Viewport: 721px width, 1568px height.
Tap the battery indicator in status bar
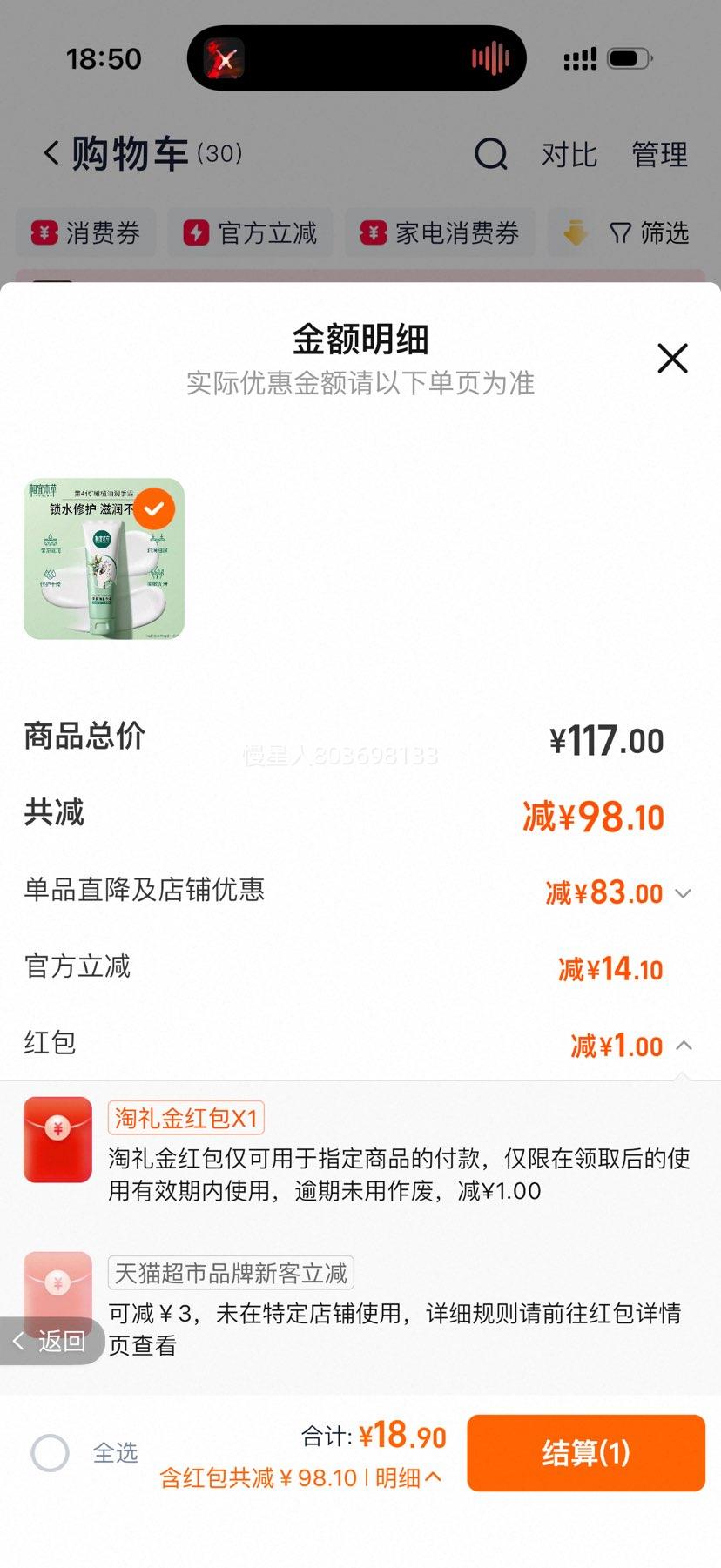point(627,57)
